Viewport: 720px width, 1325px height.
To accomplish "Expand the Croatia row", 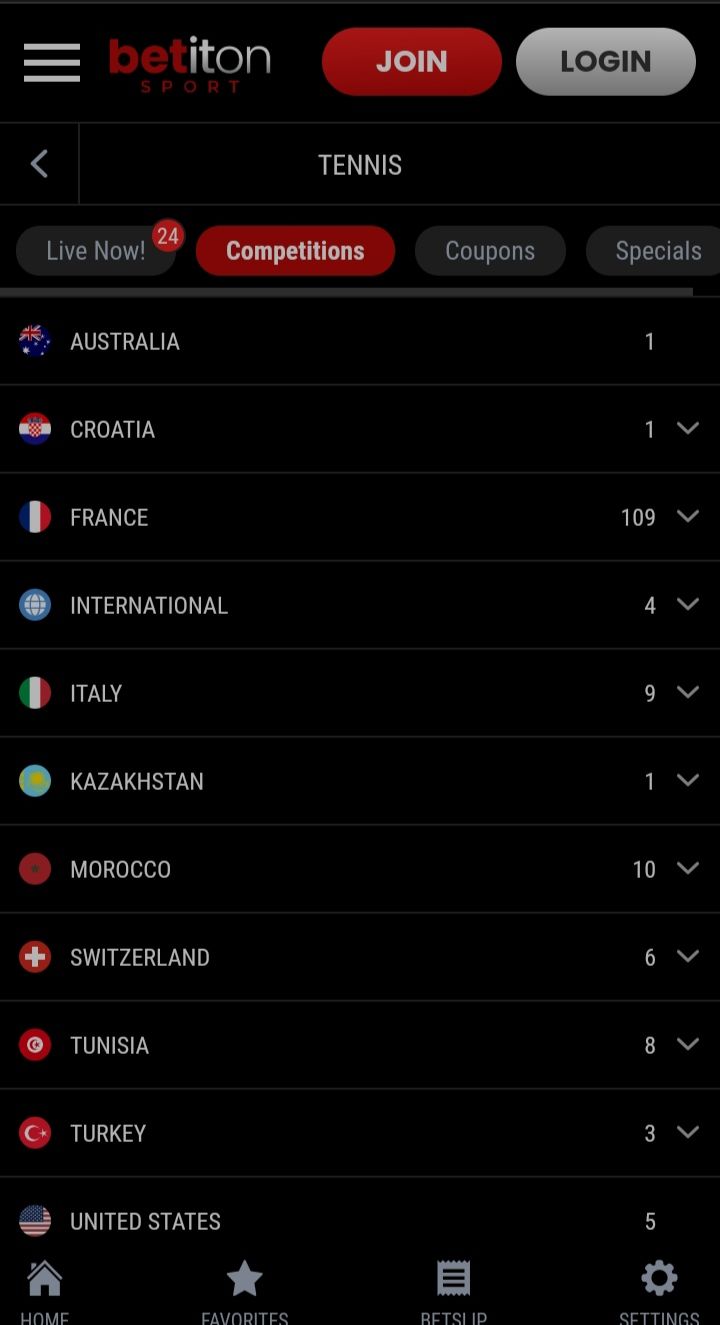I will pyautogui.click(x=360, y=429).
